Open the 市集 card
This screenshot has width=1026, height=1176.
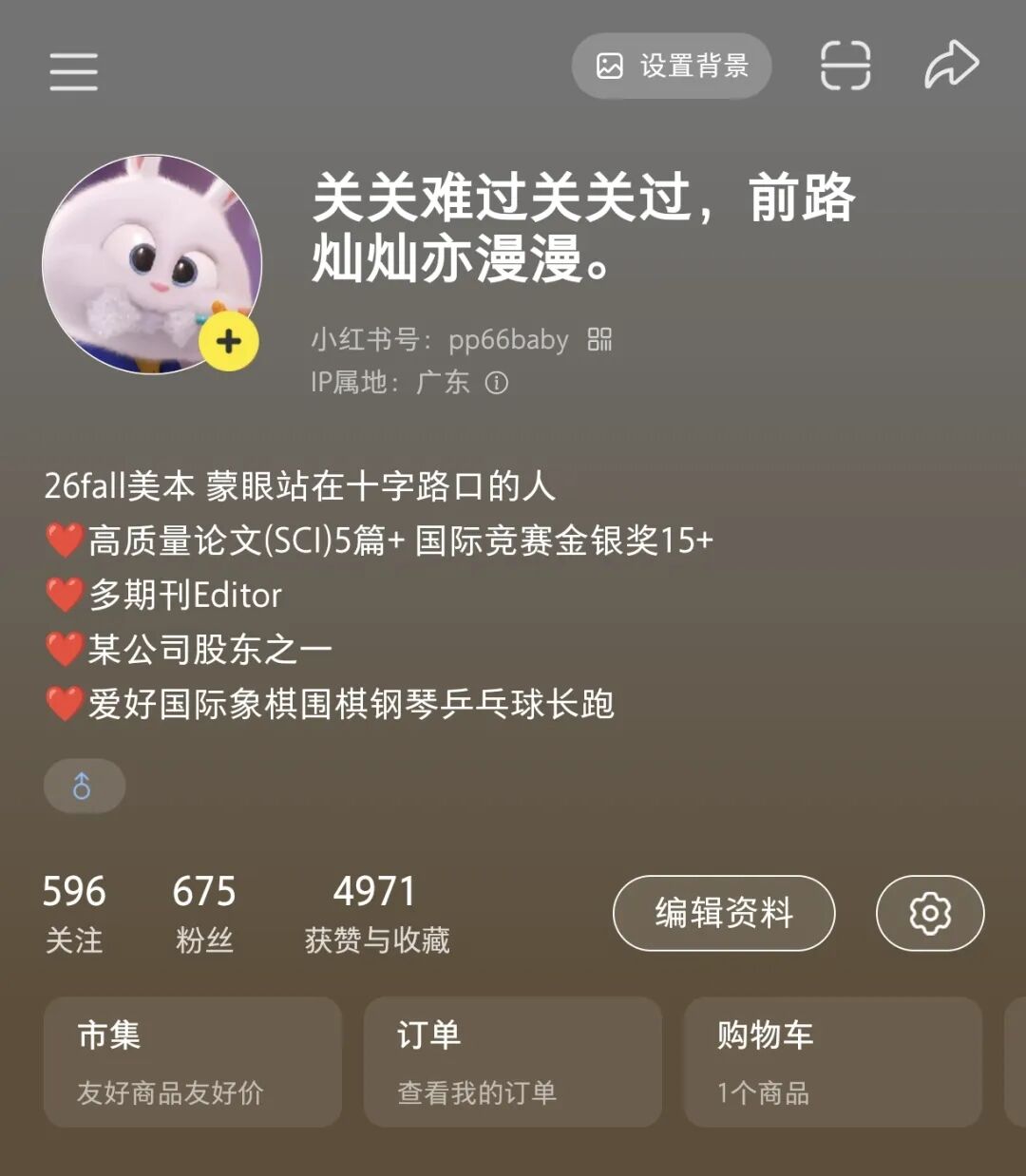(x=193, y=1061)
